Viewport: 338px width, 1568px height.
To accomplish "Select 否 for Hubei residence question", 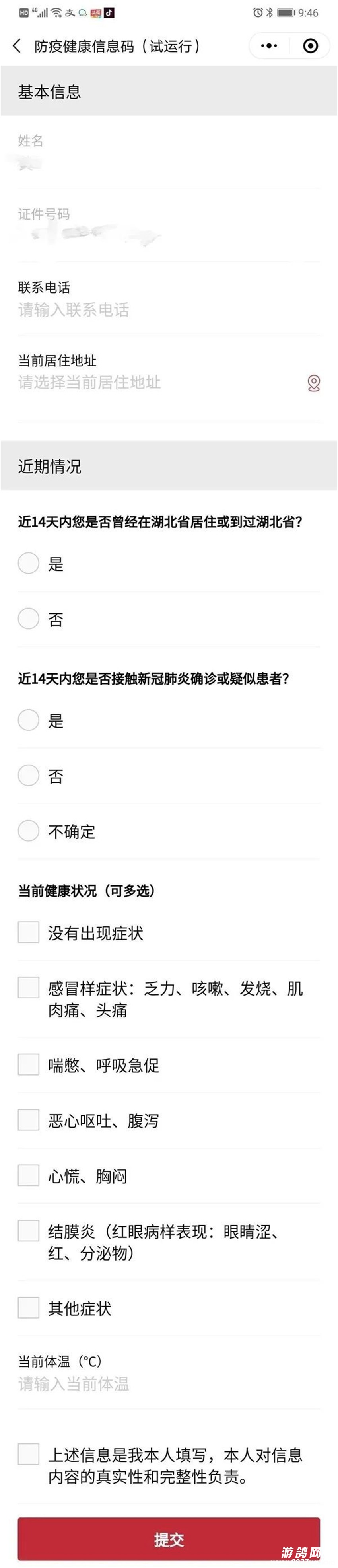I will (x=29, y=619).
